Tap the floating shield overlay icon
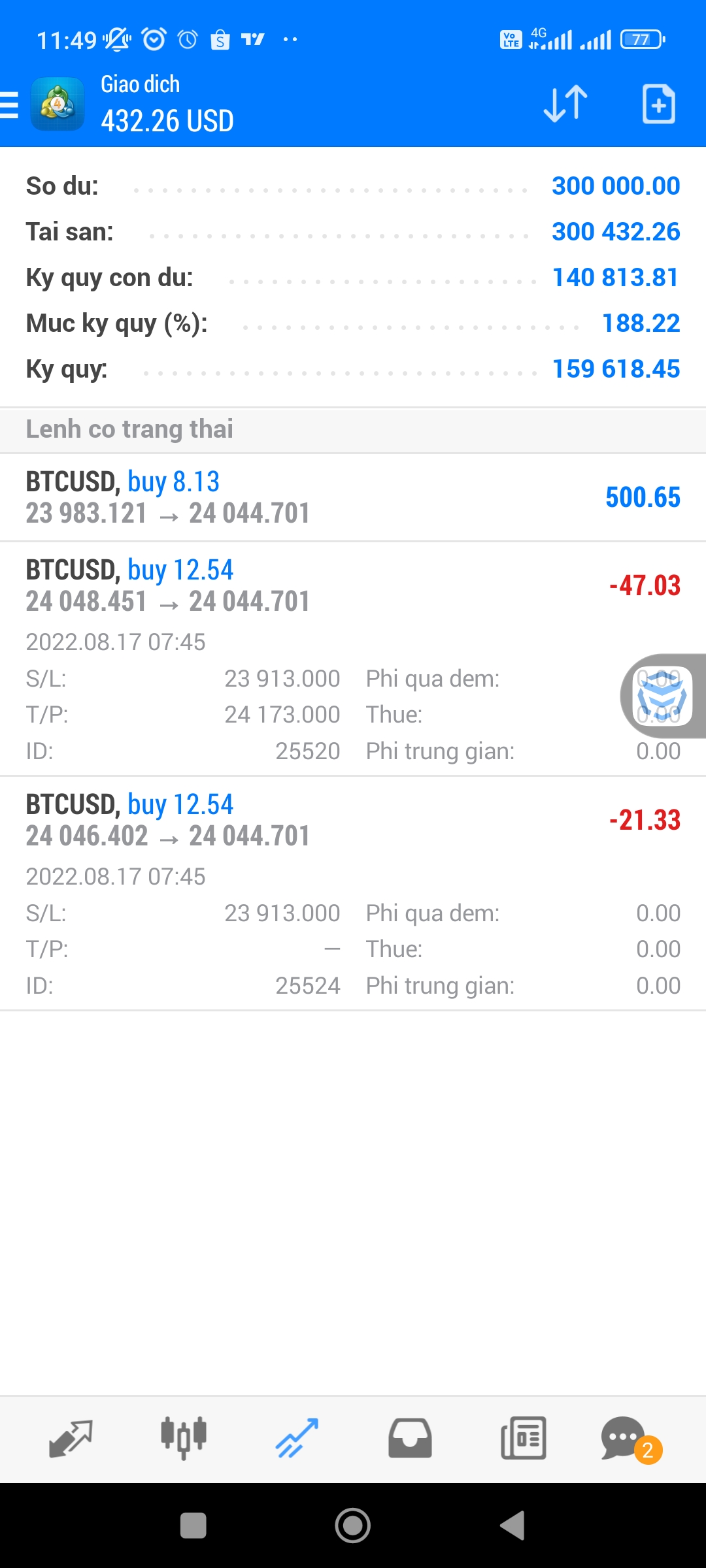Image resolution: width=706 pixels, height=1568 pixels. coord(663,696)
